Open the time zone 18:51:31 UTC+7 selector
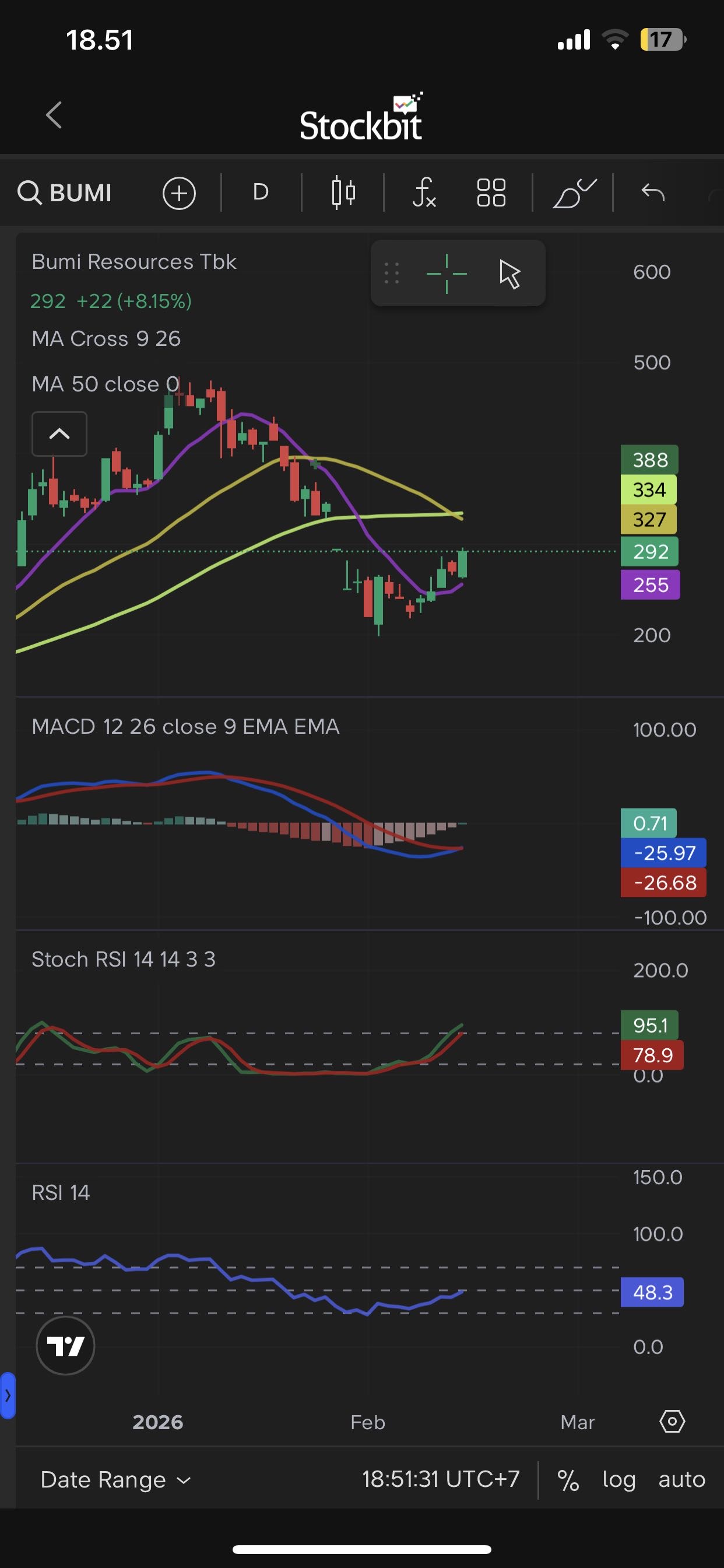Screen dimensions: 724x1568 tap(441, 1479)
